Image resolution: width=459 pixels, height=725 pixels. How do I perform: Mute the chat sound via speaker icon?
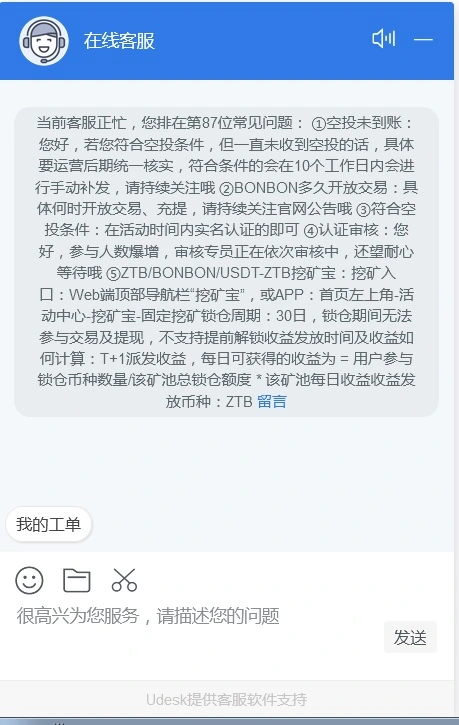click(x=384, y=39)
